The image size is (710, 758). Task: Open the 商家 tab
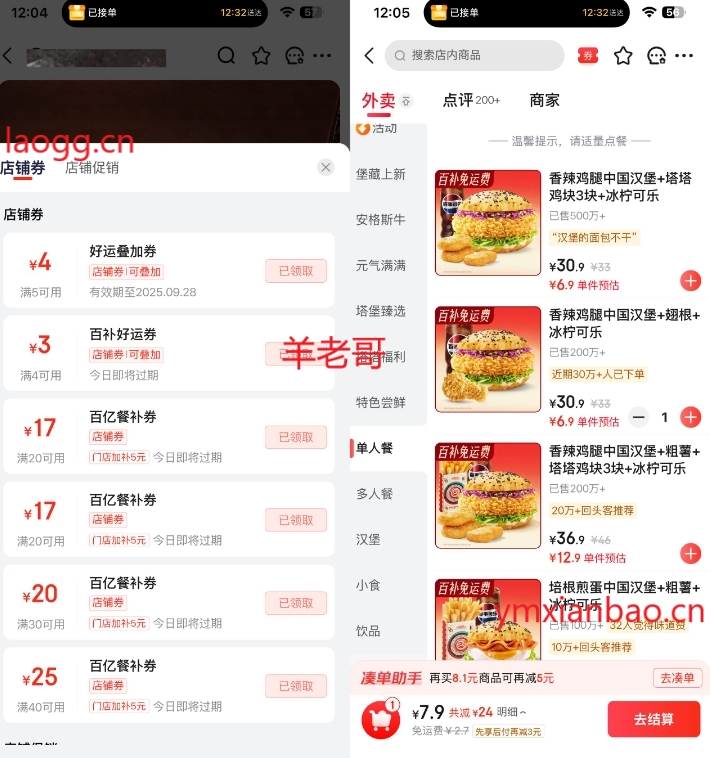pyautogui.click(x=545, y=100)
